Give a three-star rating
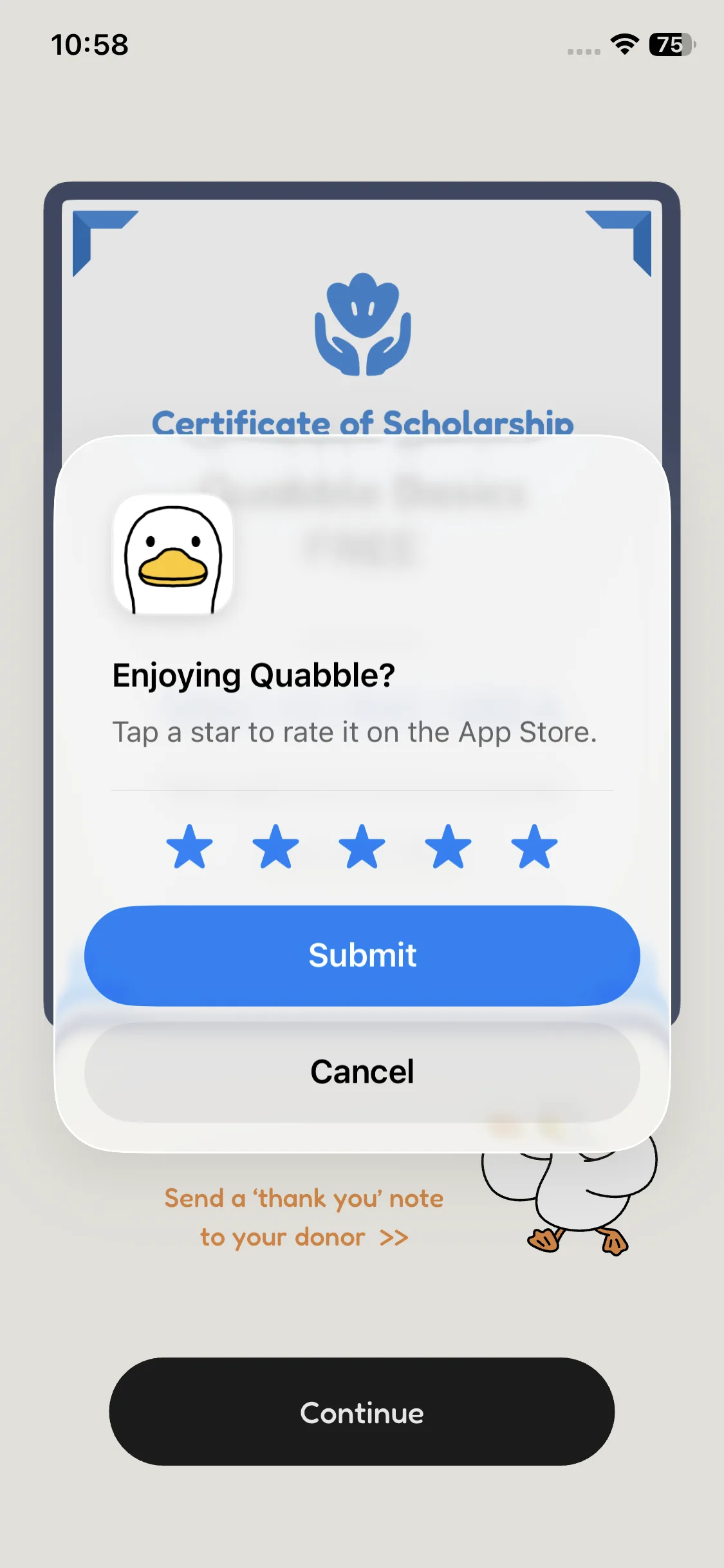 (x=362, y=847)
